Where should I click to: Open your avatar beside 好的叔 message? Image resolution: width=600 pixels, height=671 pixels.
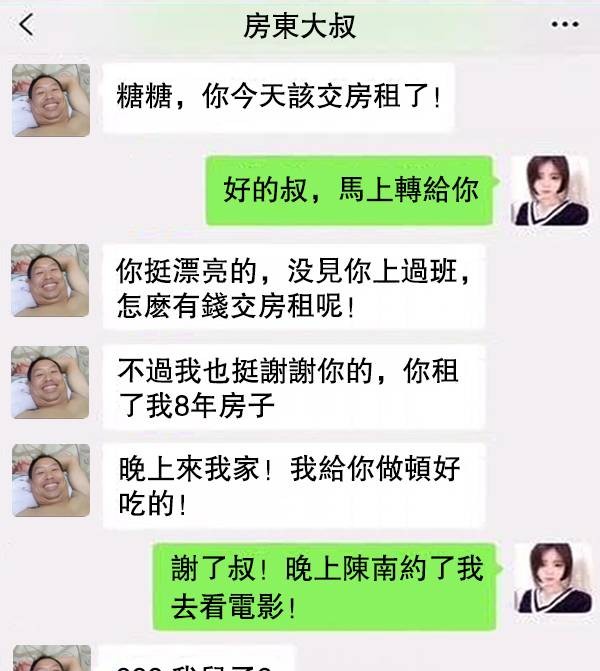click(x=549, y=190)
